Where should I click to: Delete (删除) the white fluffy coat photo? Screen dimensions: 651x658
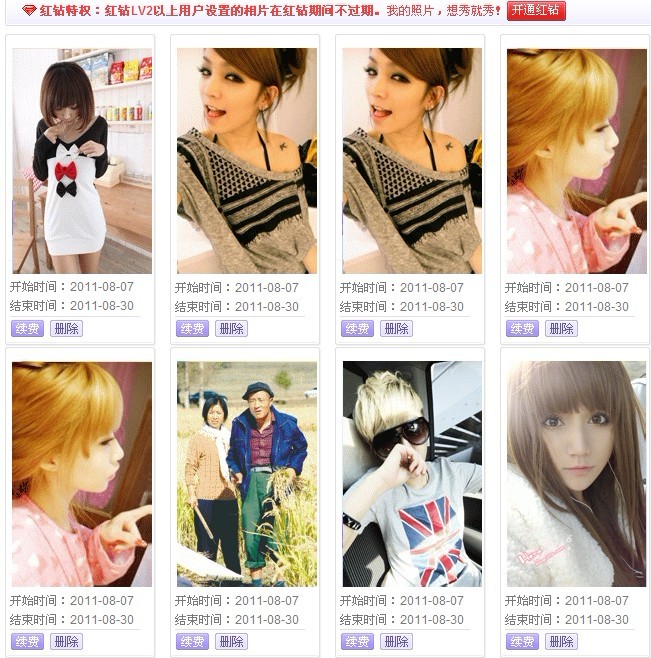(561, 641)
